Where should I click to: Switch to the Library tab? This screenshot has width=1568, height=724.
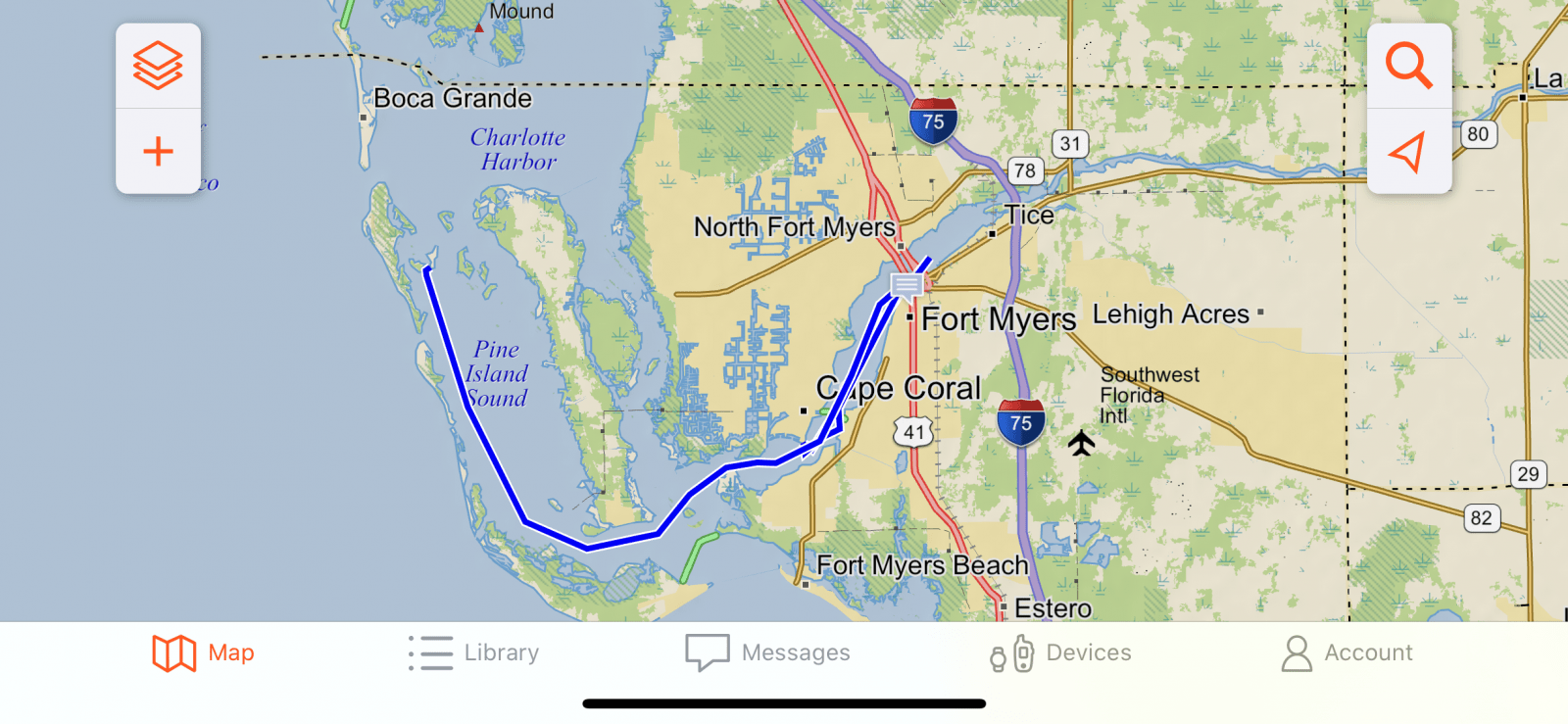[x=474, y=652]
